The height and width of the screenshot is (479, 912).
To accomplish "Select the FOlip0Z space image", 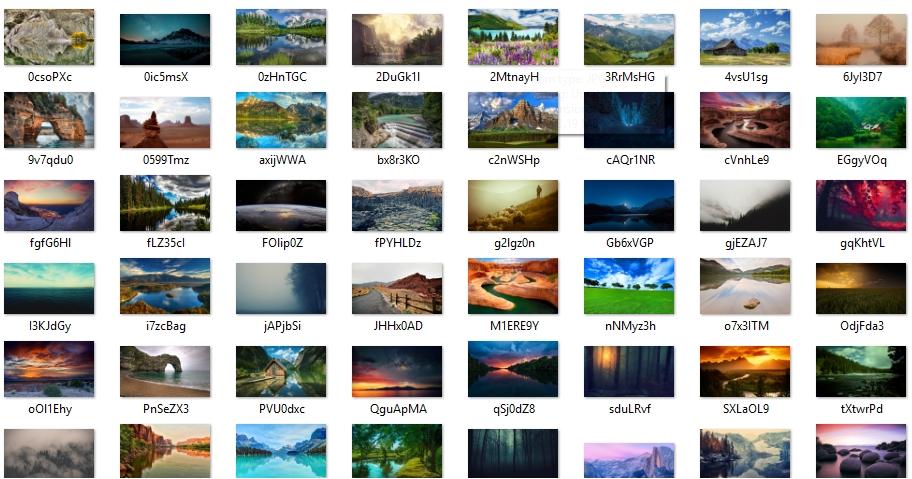I will click(x=281, y=204).
